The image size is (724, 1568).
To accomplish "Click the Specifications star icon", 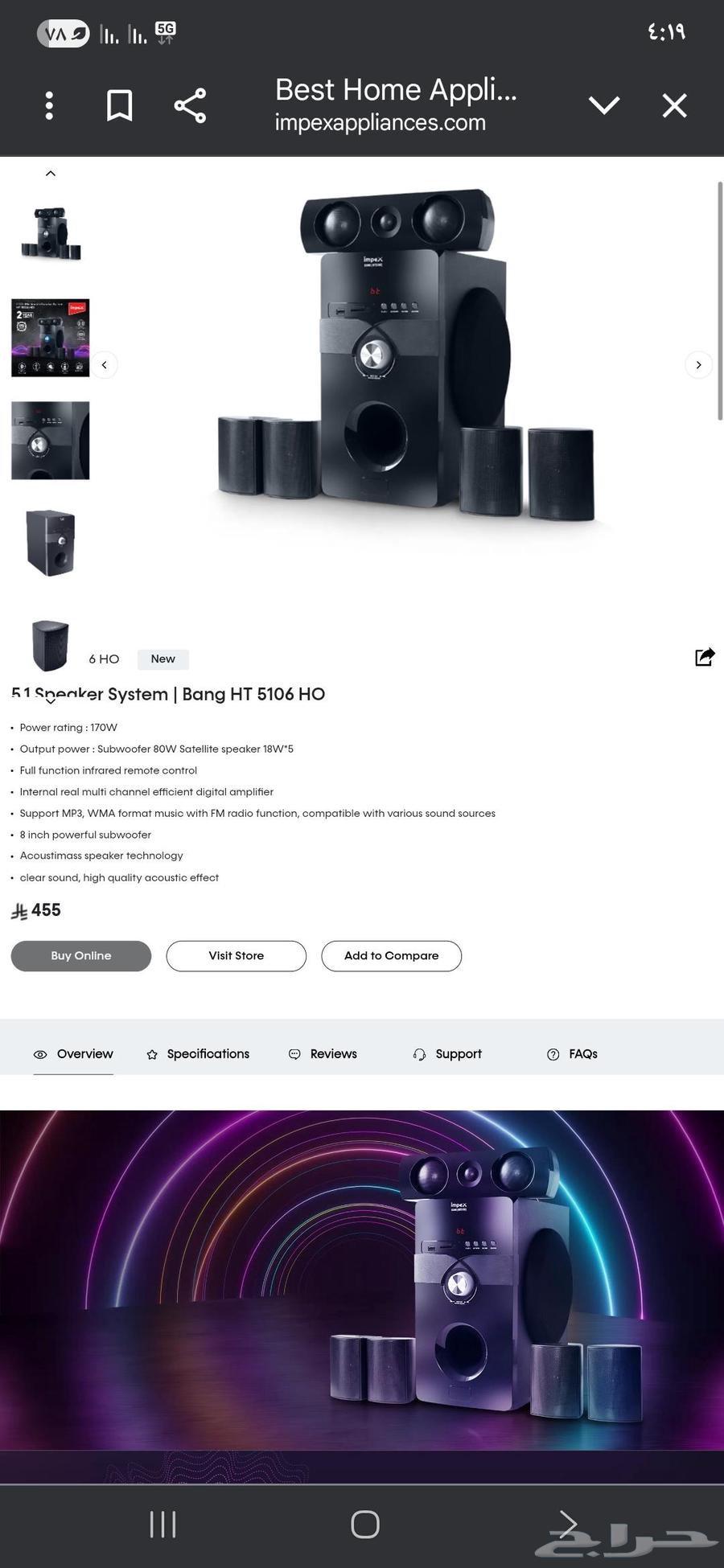I will pyautogui.click(x=151, y=1054).
